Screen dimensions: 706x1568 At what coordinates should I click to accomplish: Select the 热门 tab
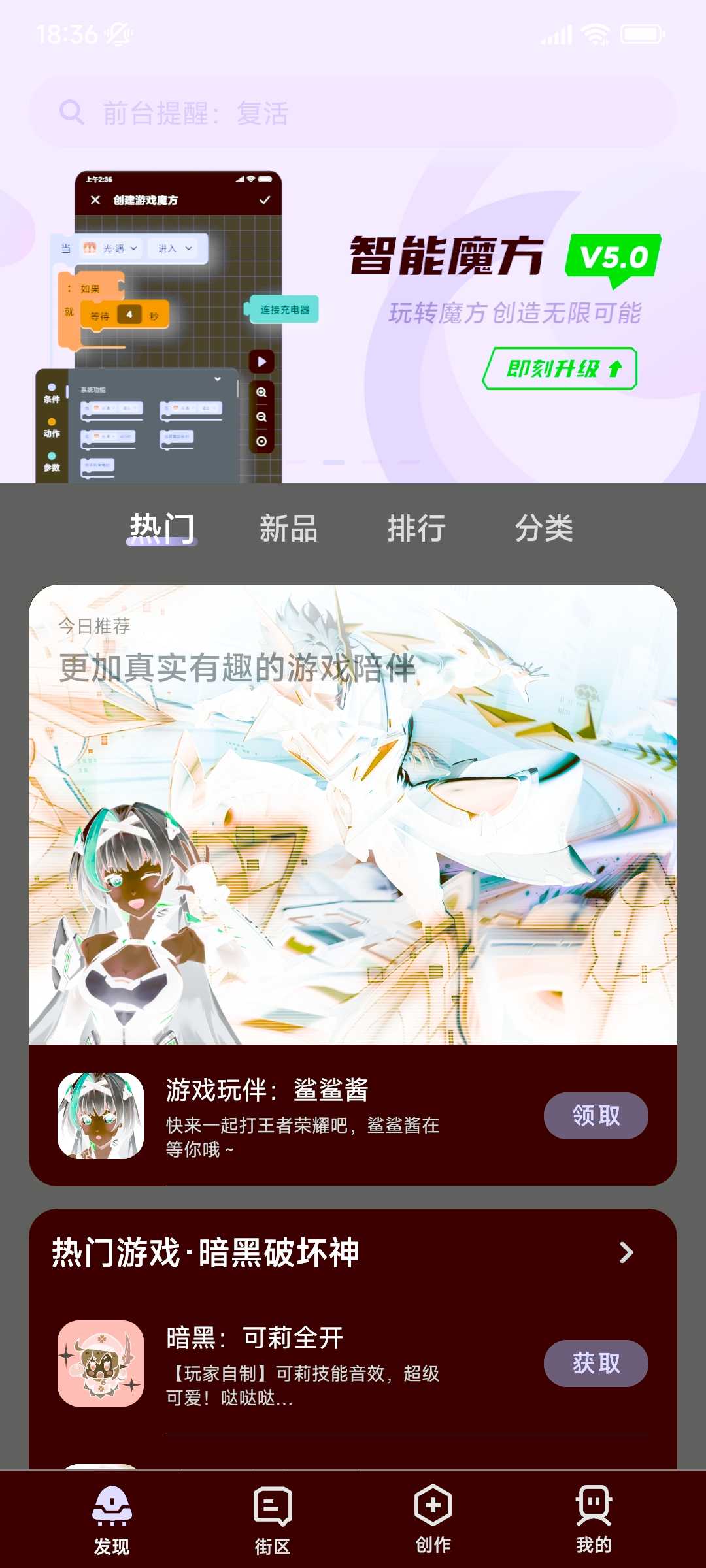[x=161, y=528]
